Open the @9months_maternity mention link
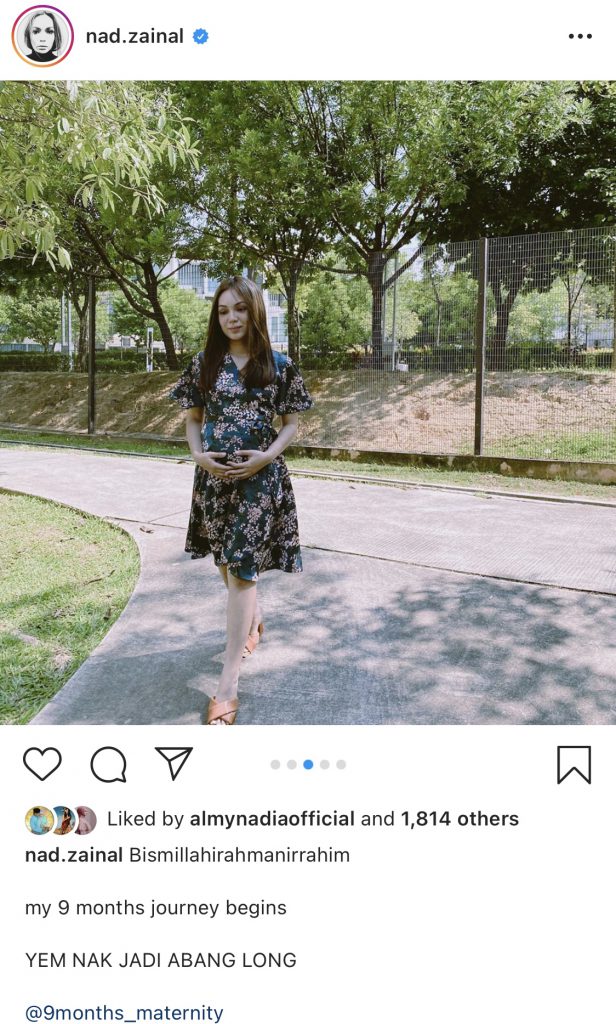 [x=124, y=1012]
